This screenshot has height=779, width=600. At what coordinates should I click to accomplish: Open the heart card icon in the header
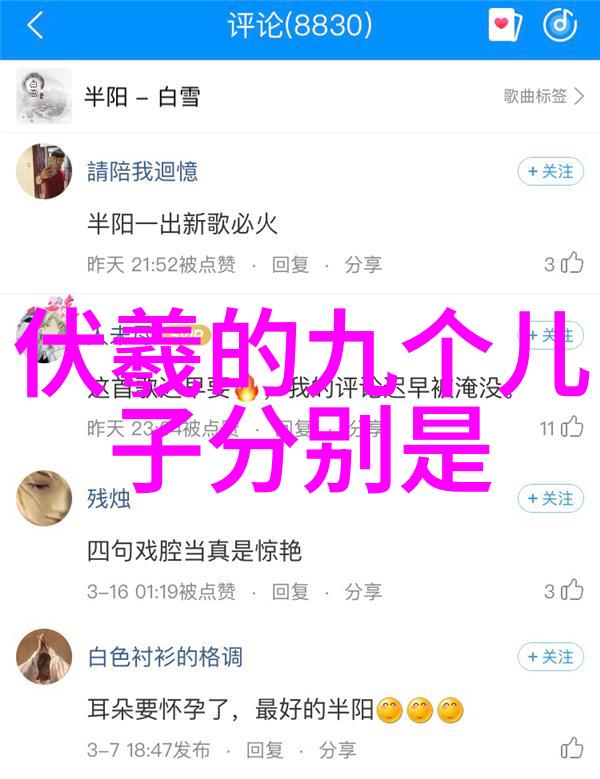[505, 27]
